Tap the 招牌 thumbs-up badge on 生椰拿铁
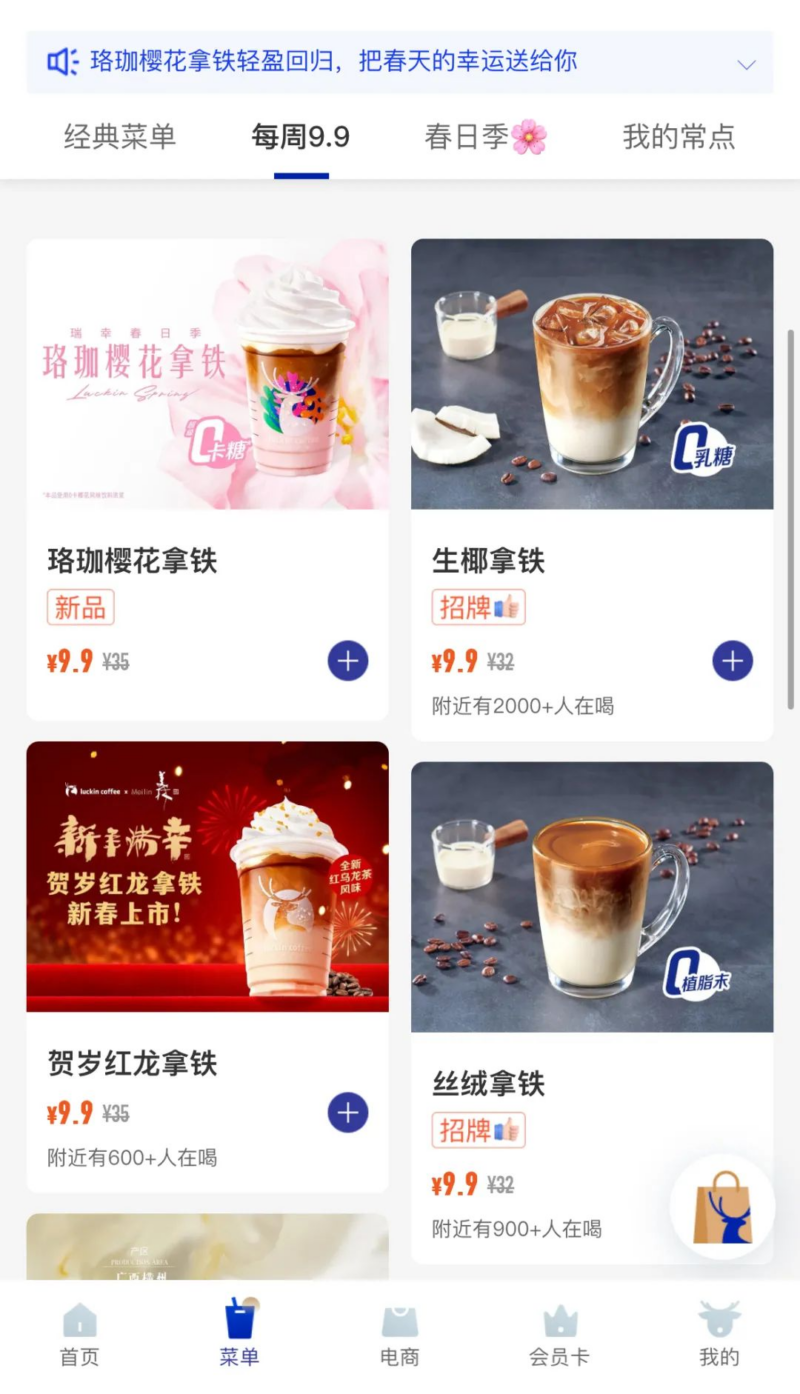This screenshot has width=800, height=1394. tap(478, 607)
